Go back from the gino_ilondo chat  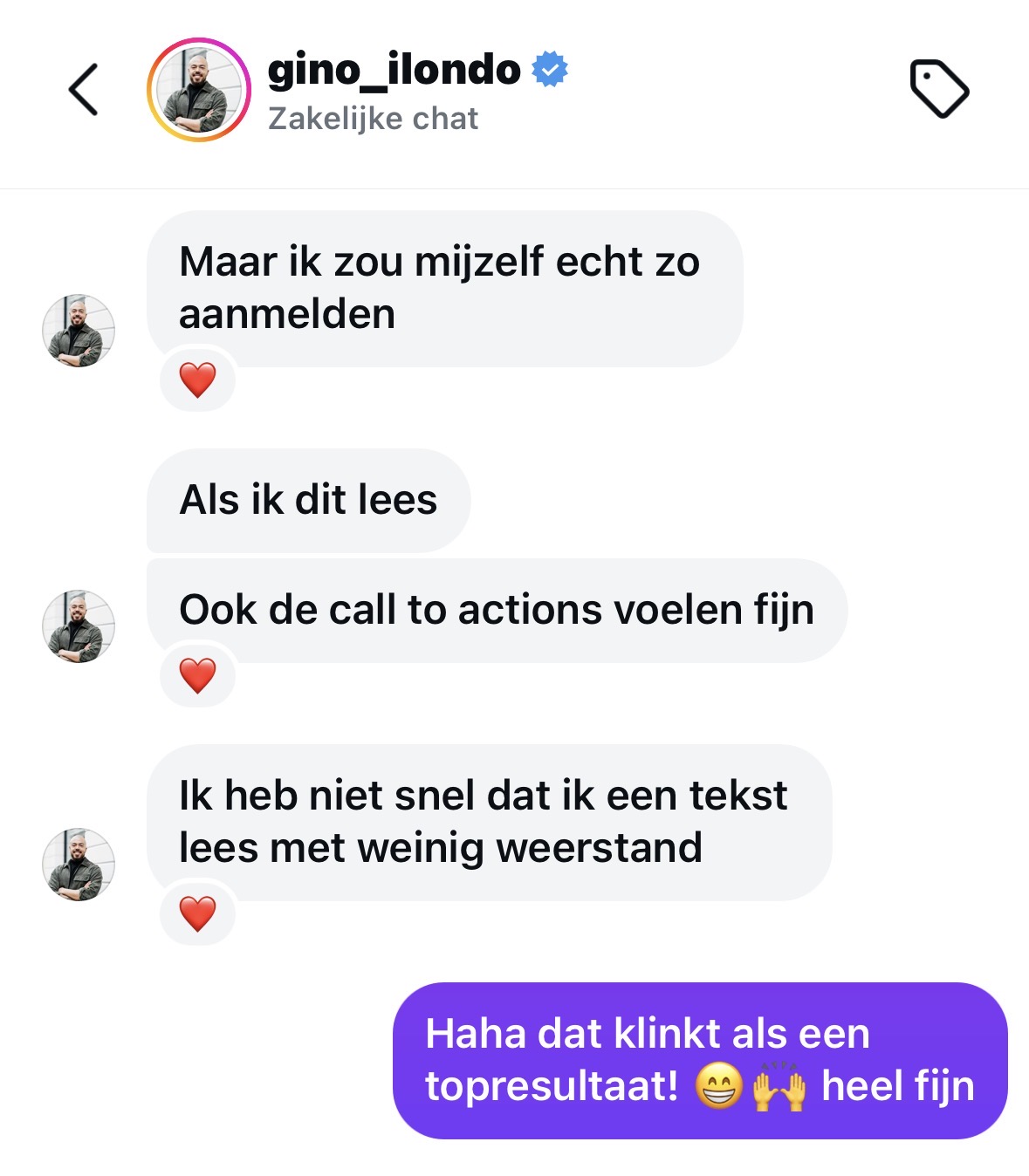click(x=84, y=90)
